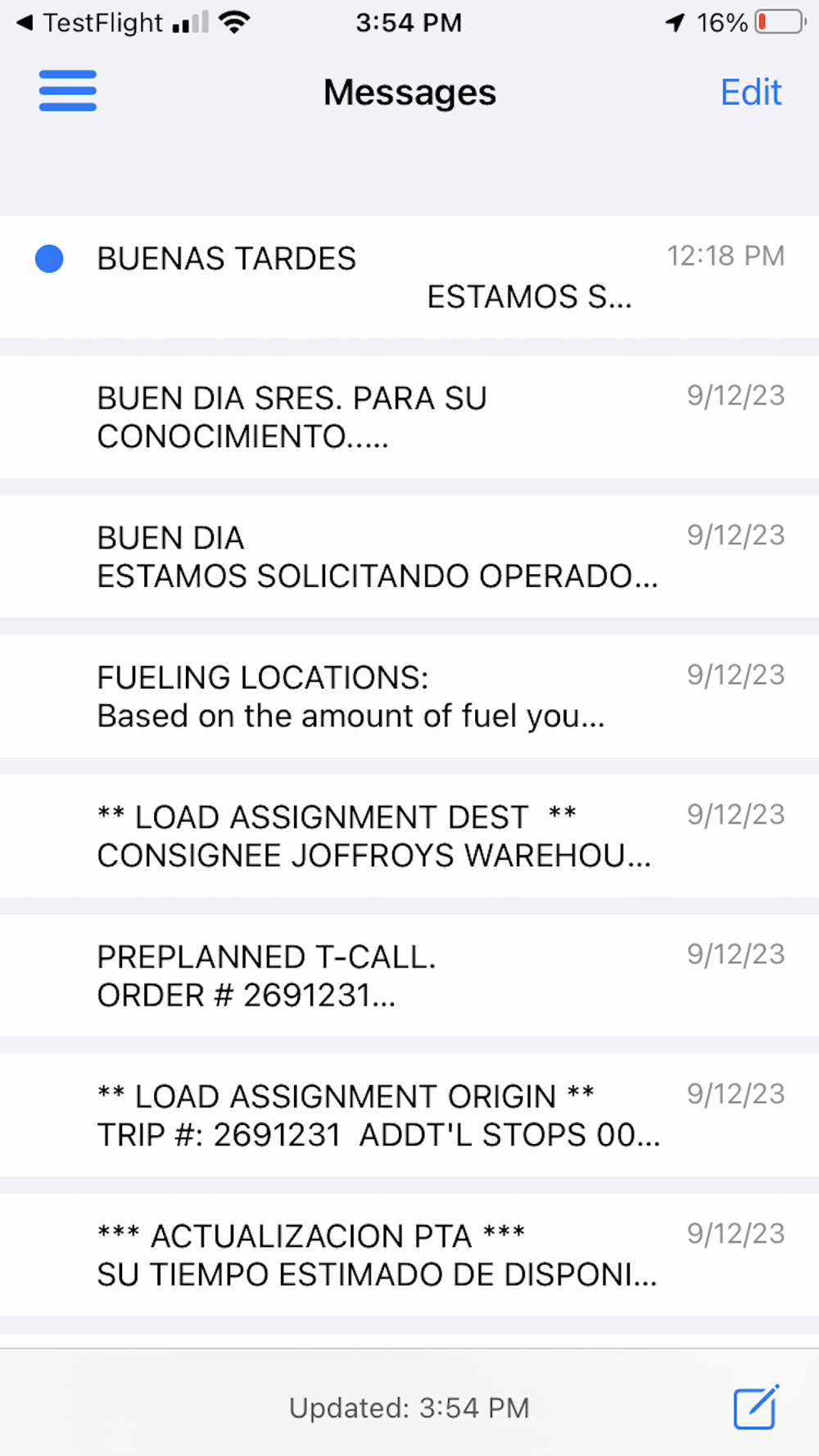This screenshot has height=1456, width=819.
Task: Compose a new message
Action: coord(756,1407)
